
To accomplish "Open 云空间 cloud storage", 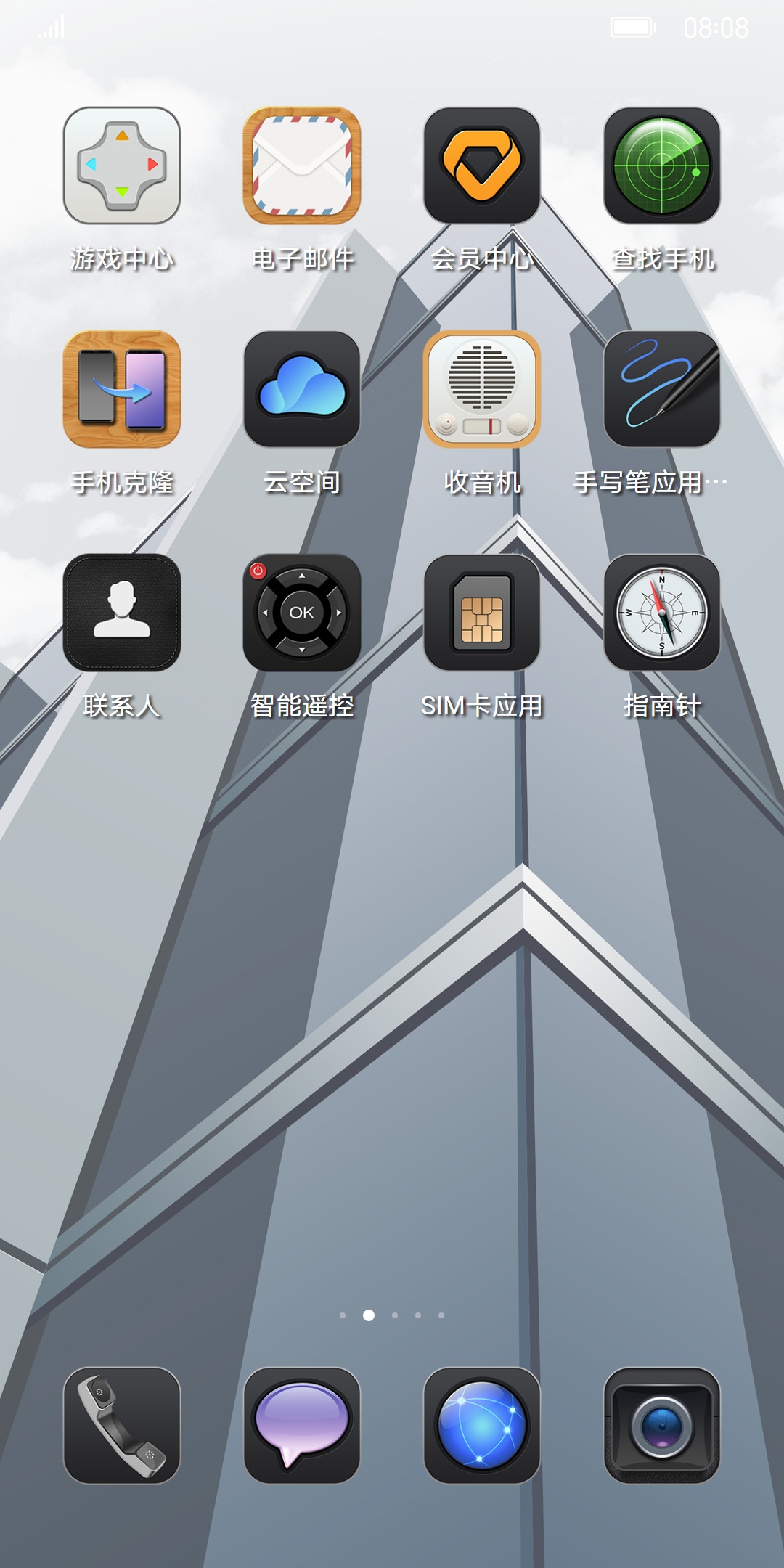I will 302,389.
